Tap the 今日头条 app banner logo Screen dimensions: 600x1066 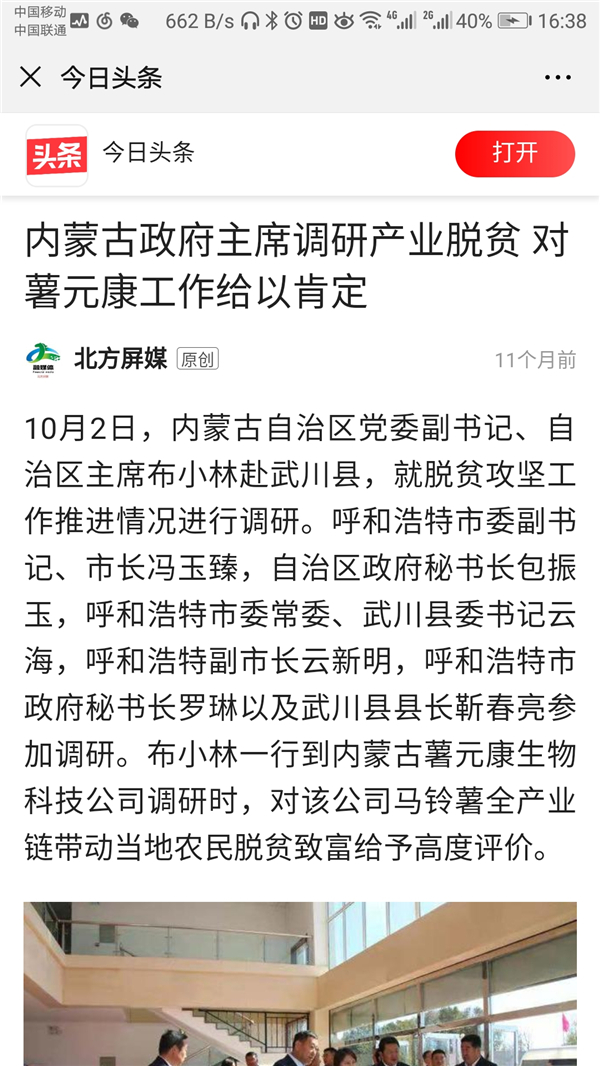pos(57,155)
